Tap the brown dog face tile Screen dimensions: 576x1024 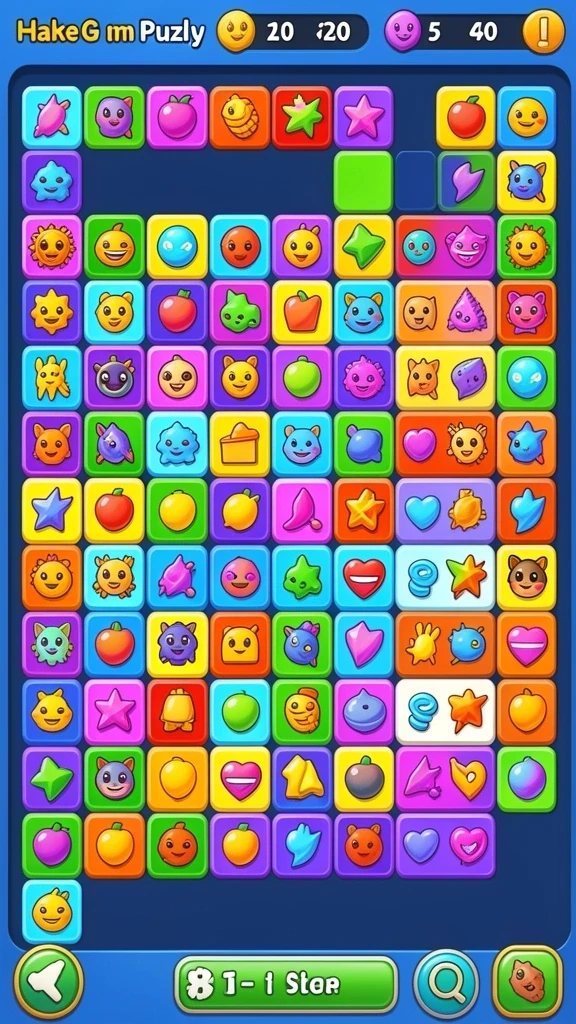tap(526, 577)
